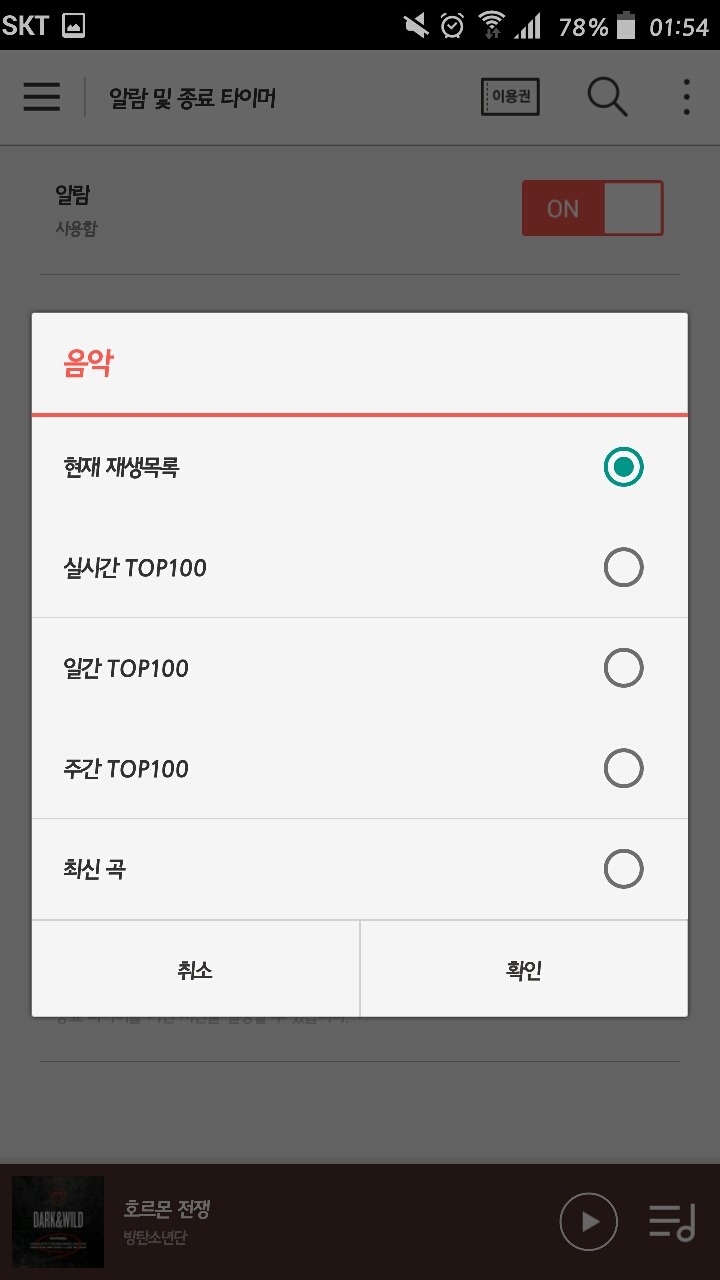Select 일간 TOP100 option

pos(623,668)
